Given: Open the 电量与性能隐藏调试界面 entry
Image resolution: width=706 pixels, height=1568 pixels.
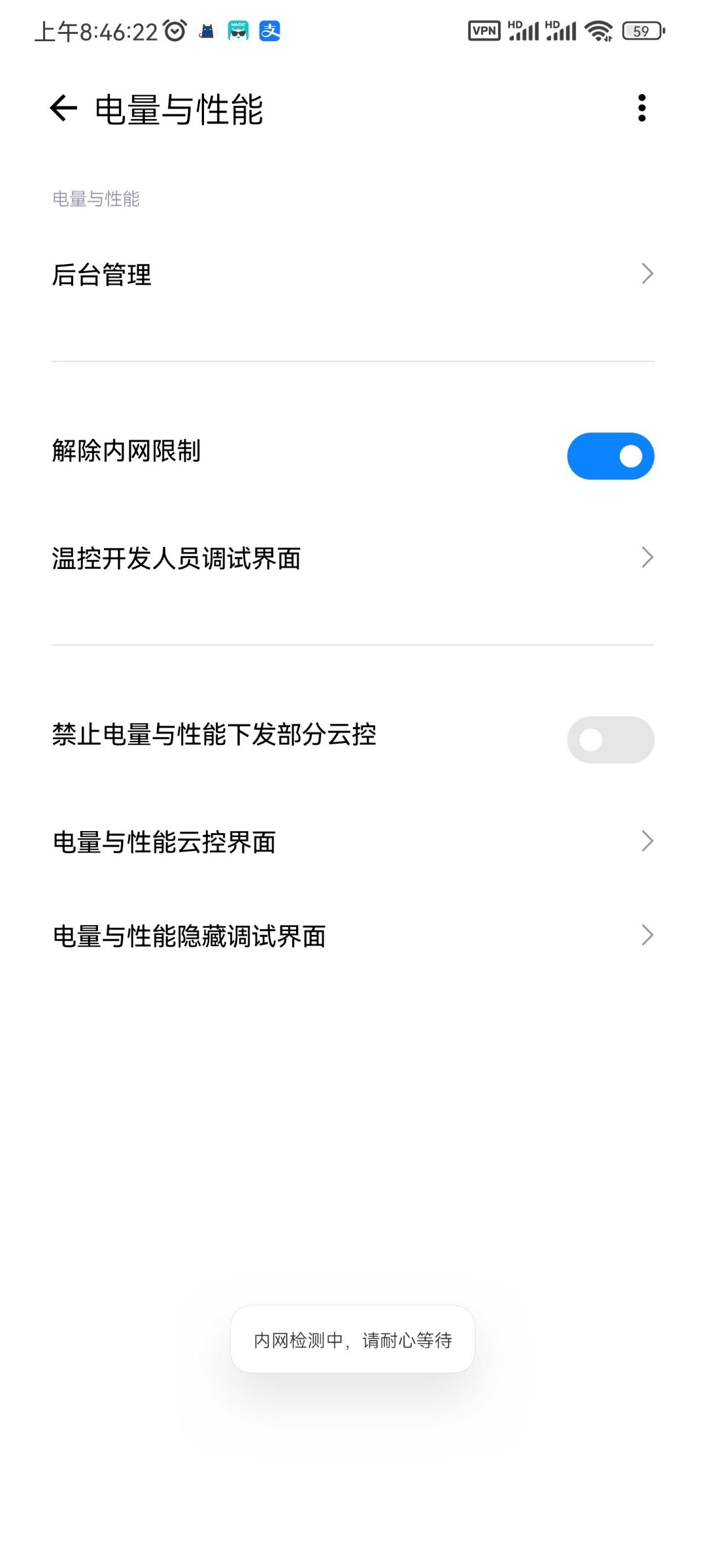Looking at the screenshot, I should [x=190, y=936].
